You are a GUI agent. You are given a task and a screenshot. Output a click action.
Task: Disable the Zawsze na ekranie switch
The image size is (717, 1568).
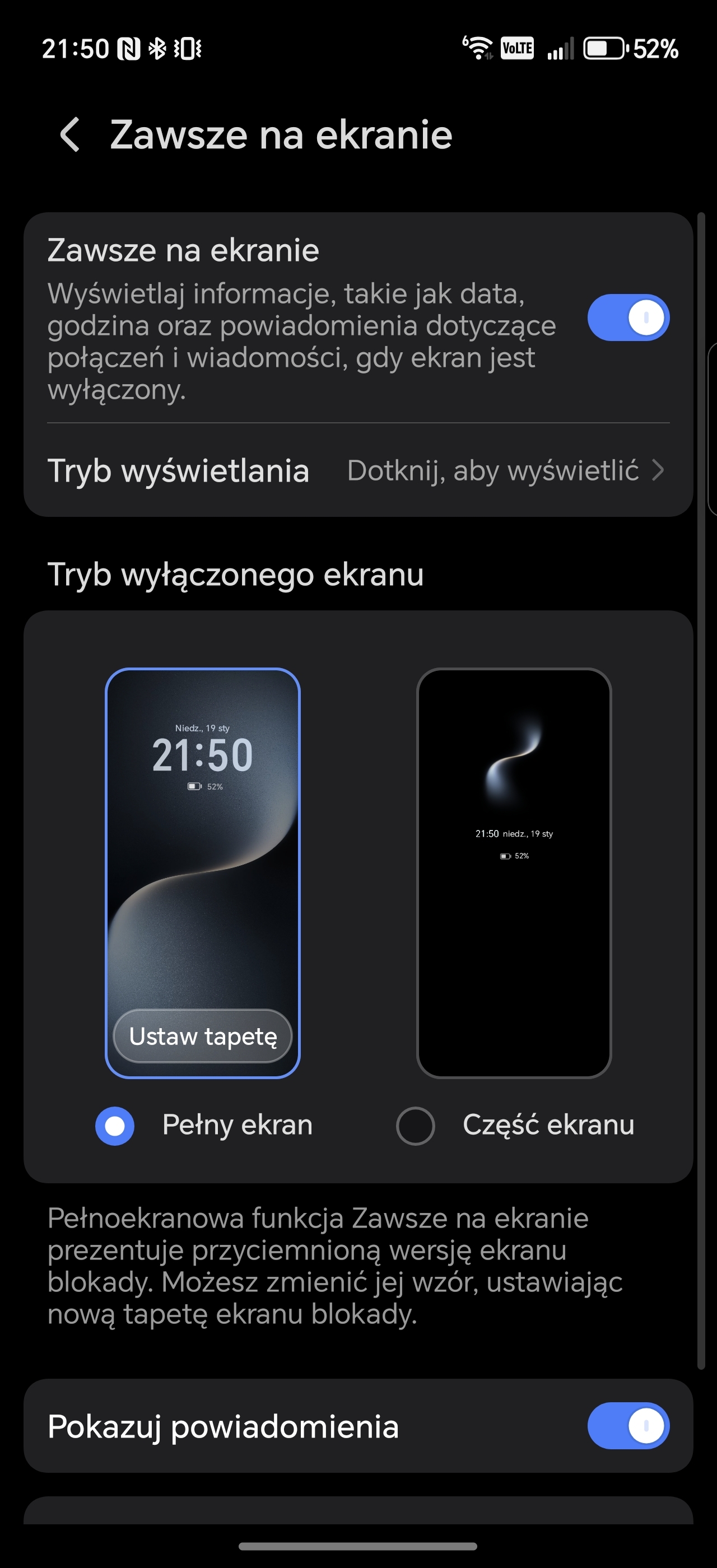click(627, 317)
